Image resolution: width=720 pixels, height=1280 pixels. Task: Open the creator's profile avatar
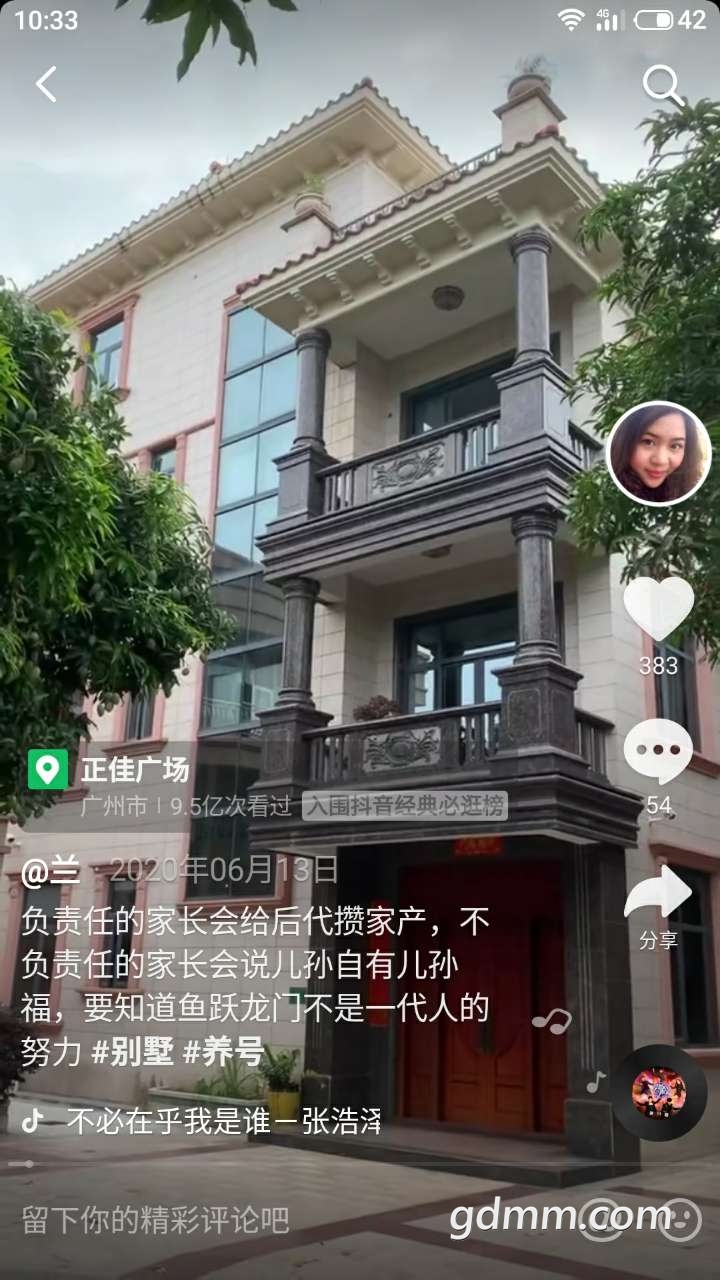658,454
